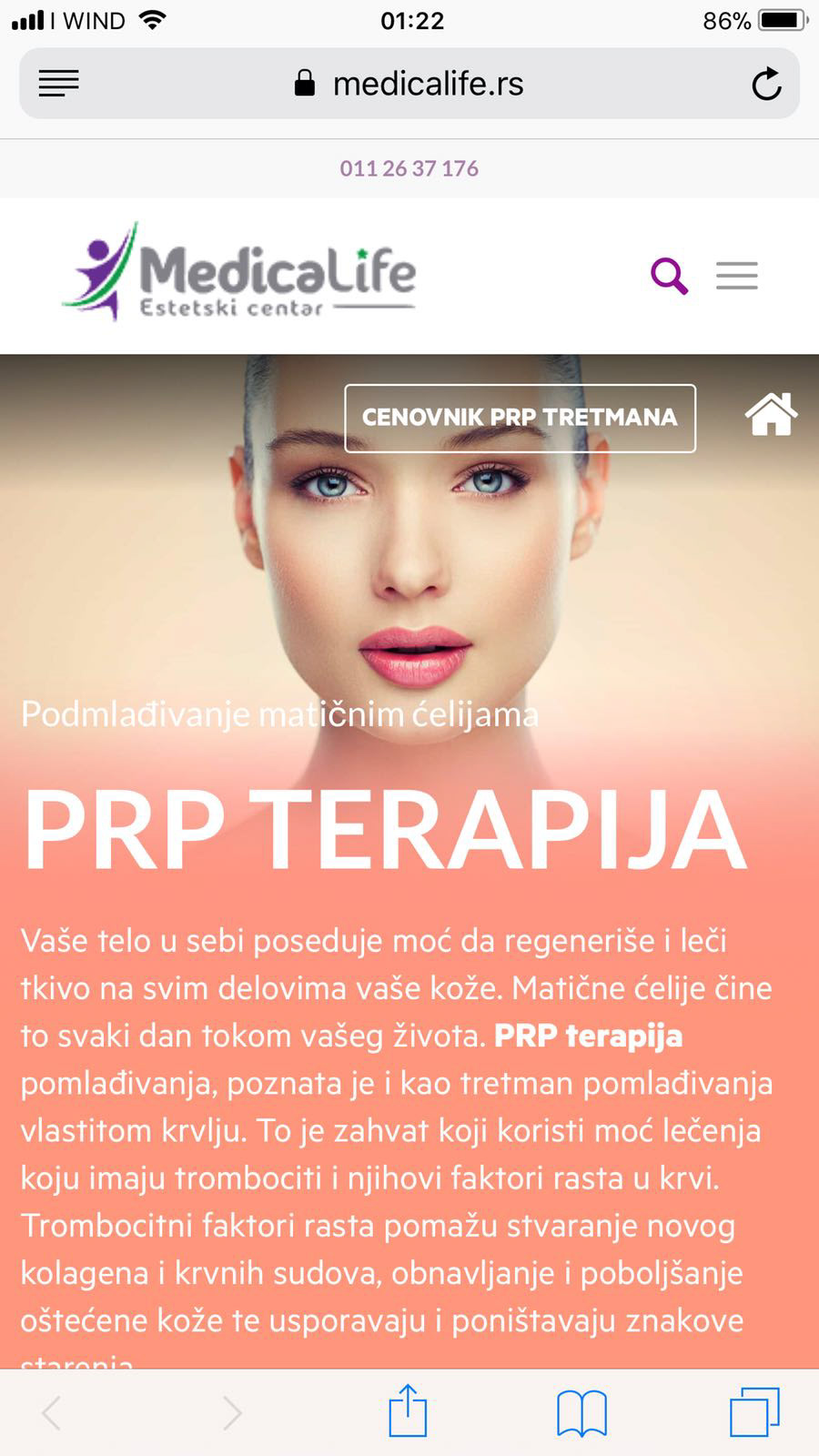Image resolution: width=819 pixels, height=1456 pixels.
Task: Open the hamburger navigation menu
Action: 737,276
